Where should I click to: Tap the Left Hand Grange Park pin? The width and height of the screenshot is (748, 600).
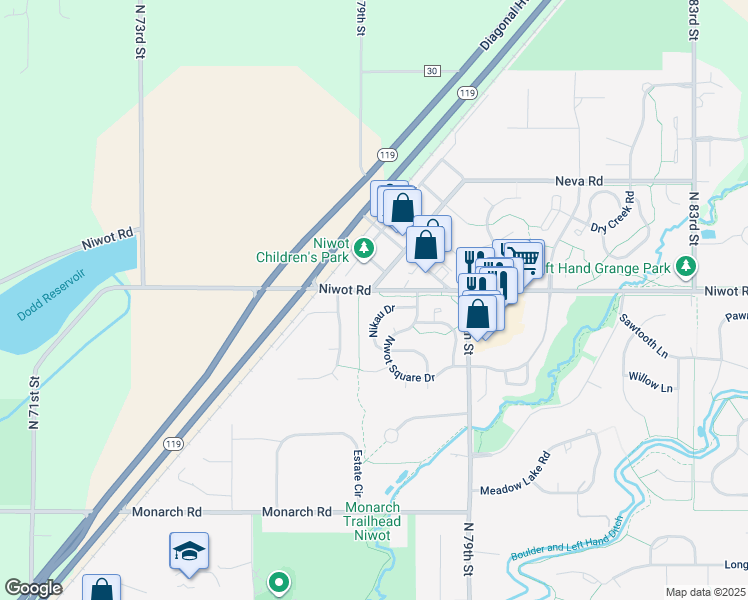686,267
